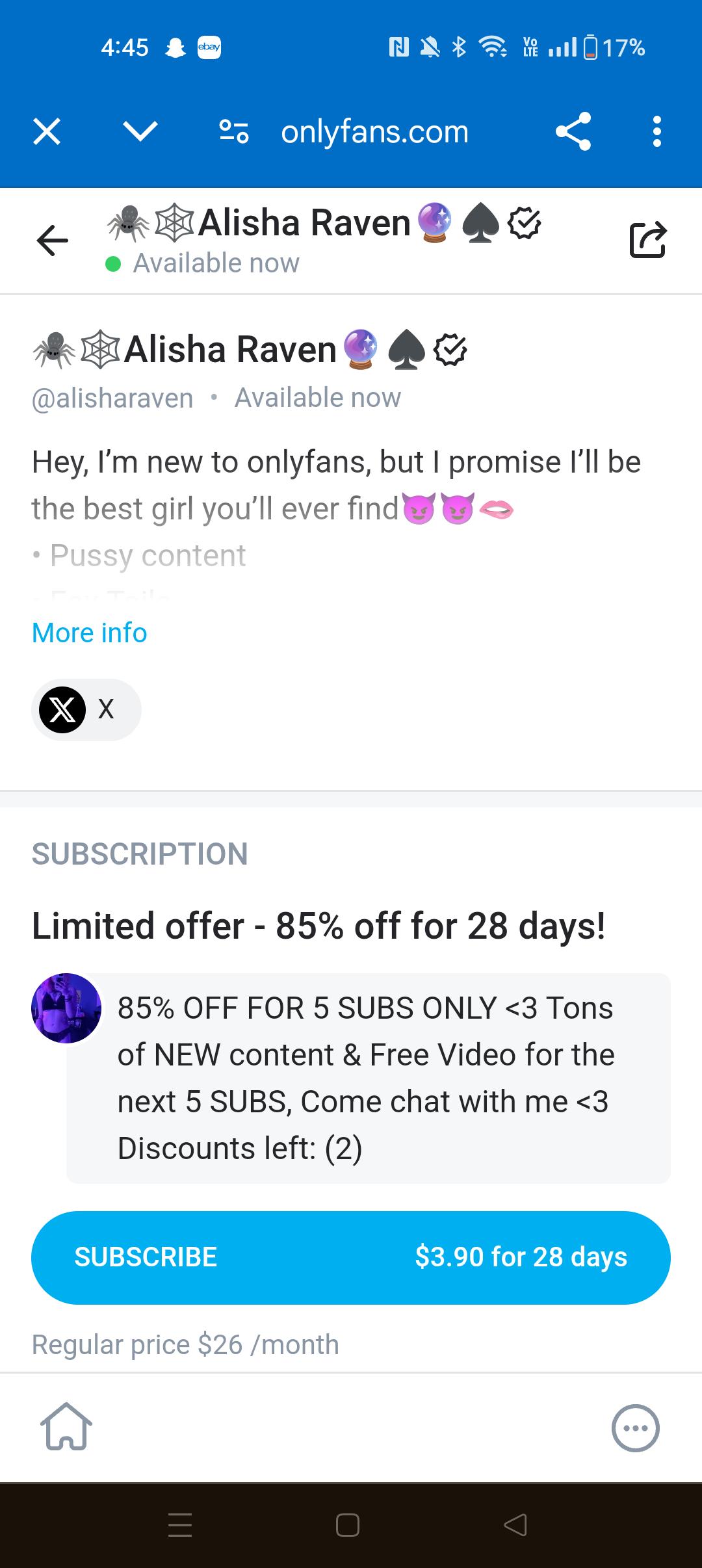Screen dimensions: 702x1568
Task: Open the browser overflow menu
Action: pyautogui.click(x=657, y=132)
